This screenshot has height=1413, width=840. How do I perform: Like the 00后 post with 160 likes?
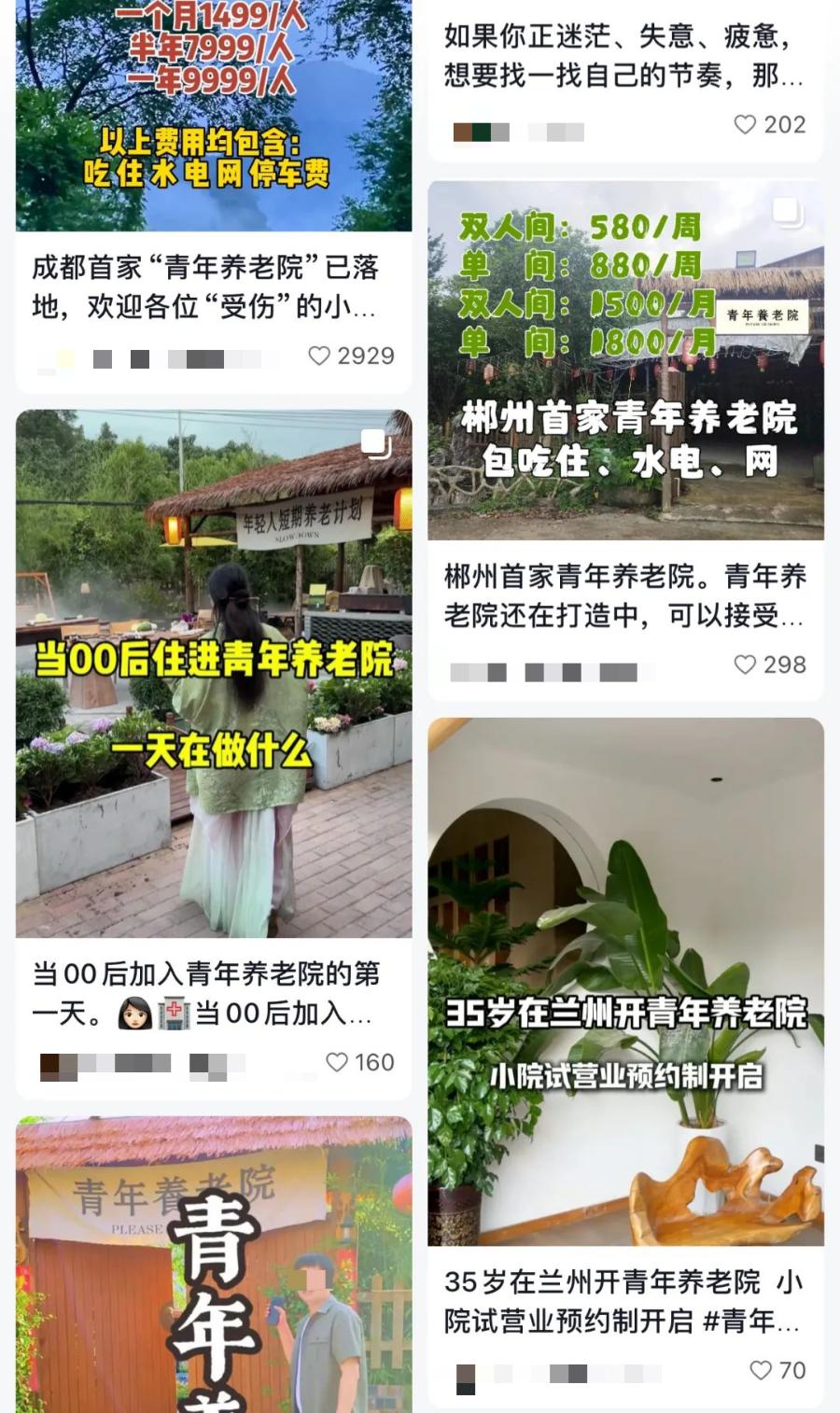[x=336, y=1062]
